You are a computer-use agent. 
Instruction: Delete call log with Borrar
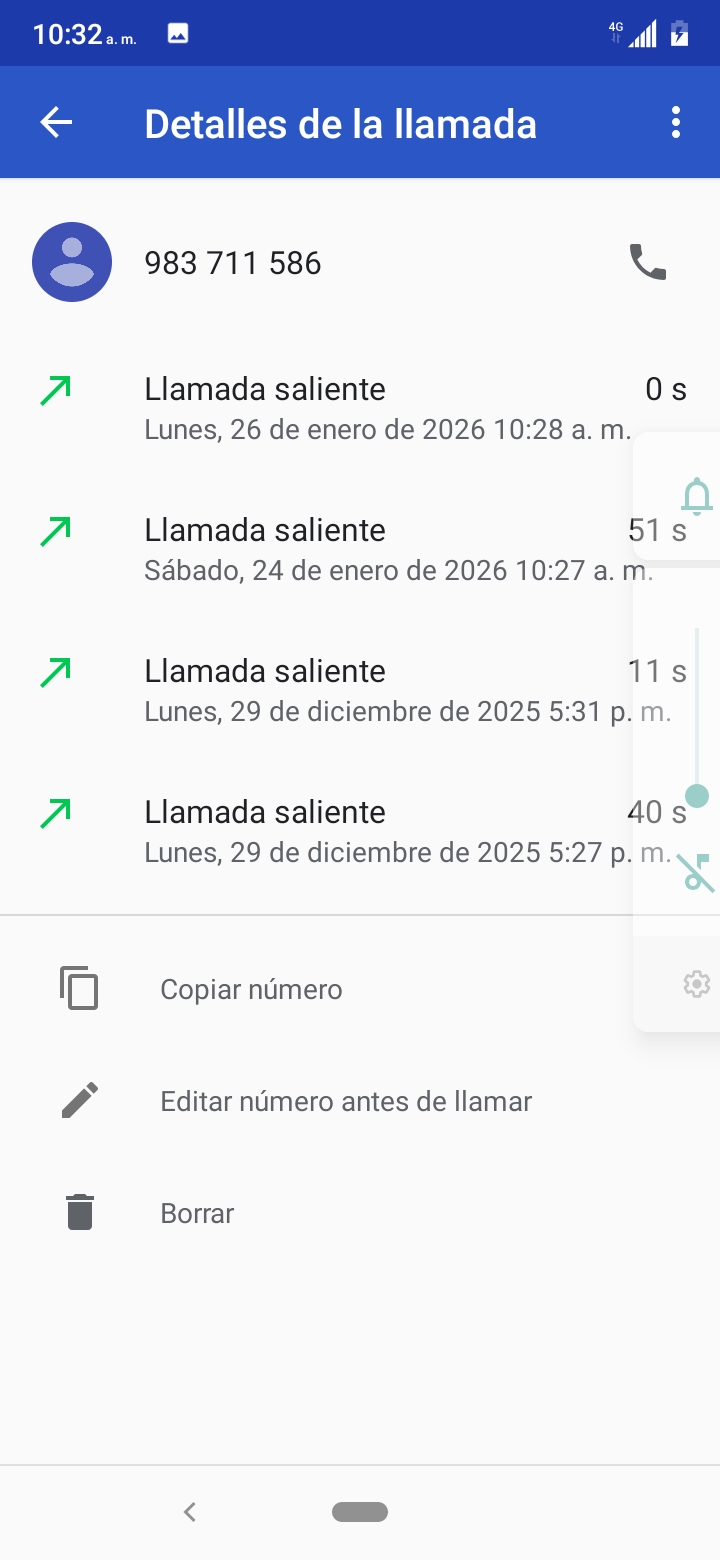click(x=197, y=1213)
